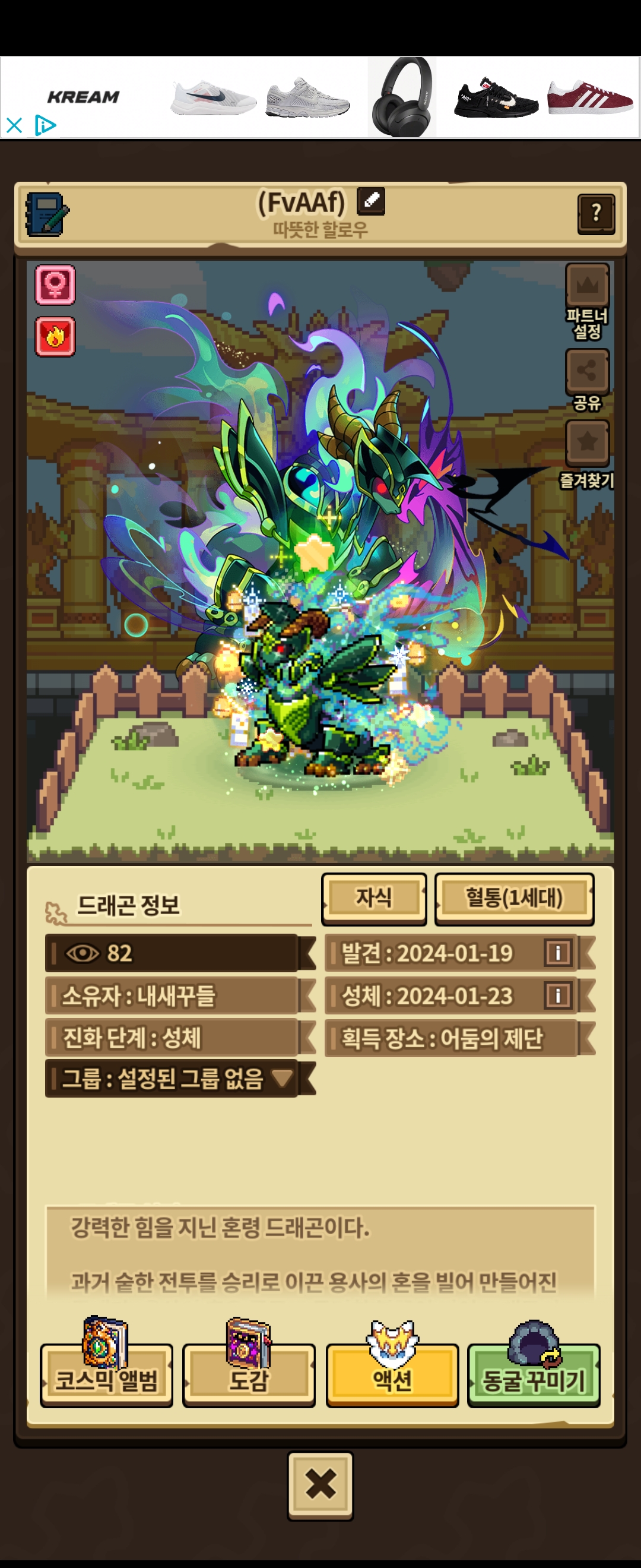Screen dimensions: 641x1568
Task: Tap the fire element icon
Action: 55,336
